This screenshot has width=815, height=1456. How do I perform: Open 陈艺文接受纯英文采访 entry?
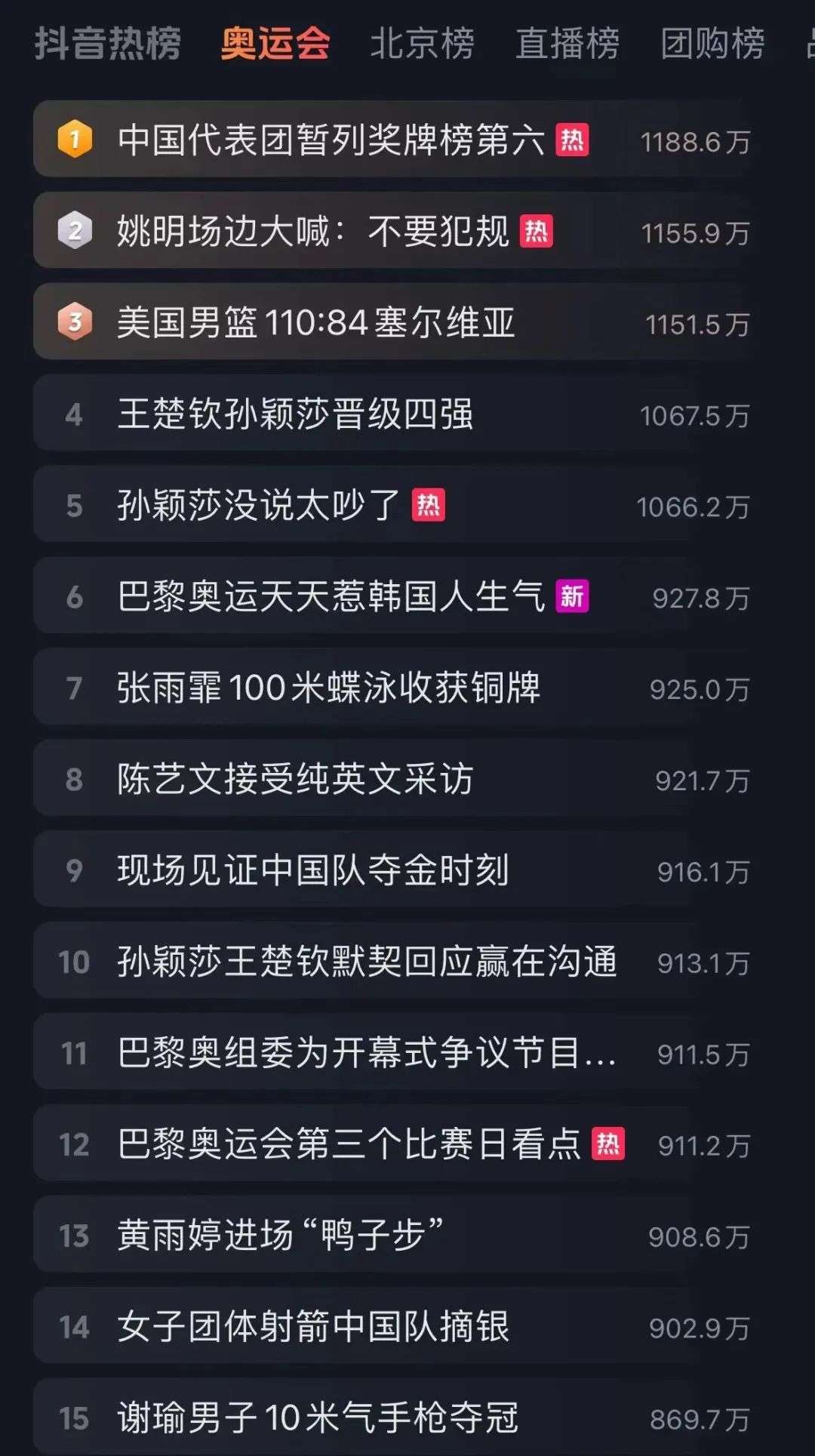(392, 778)
